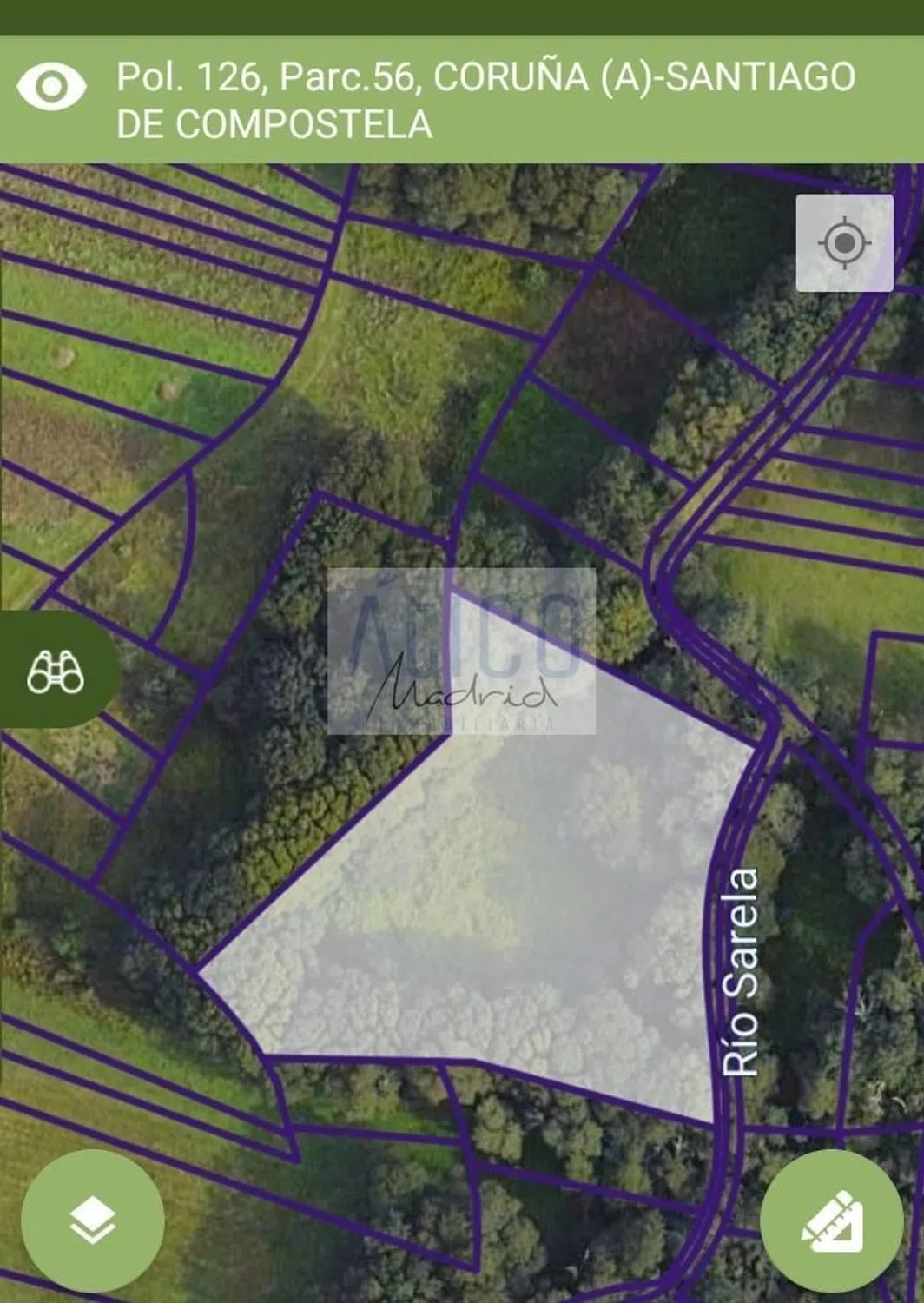The image size is (924, 1303).
Task: Toggle parcel visibility with the eye icon
Action: pyautogui.click(x=51, y=86)
